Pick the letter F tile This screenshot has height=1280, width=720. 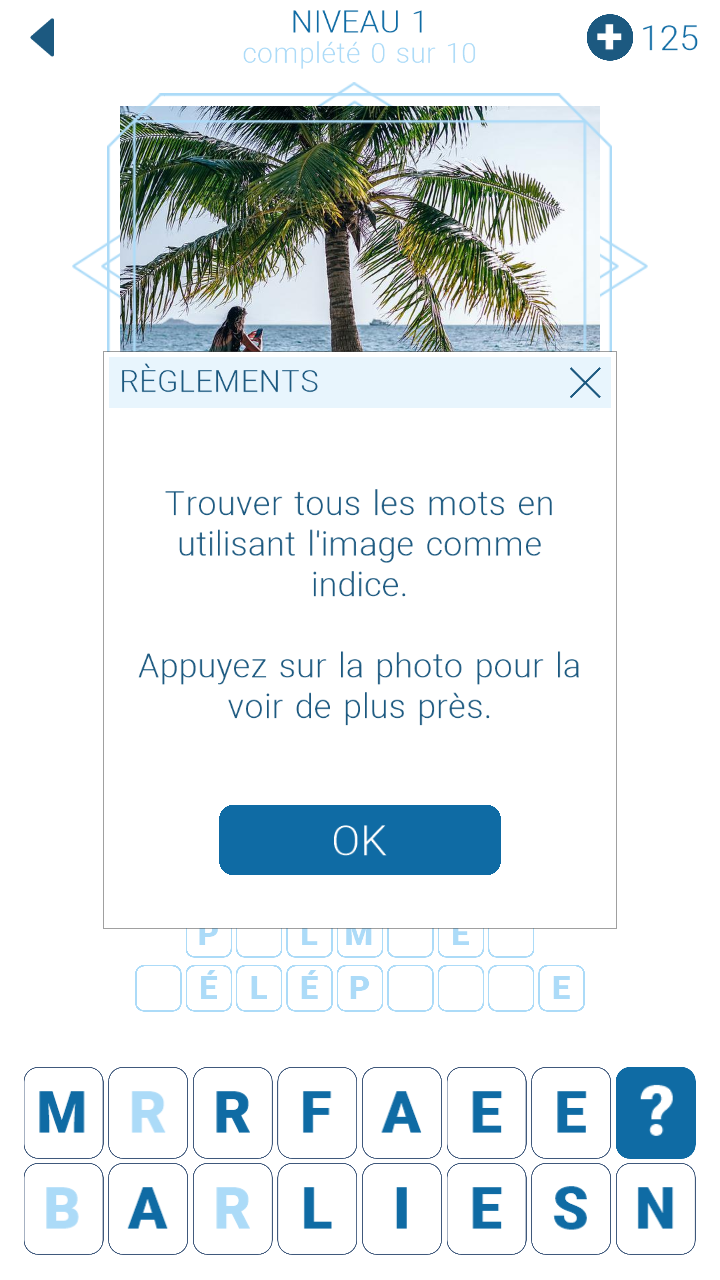317,1113
